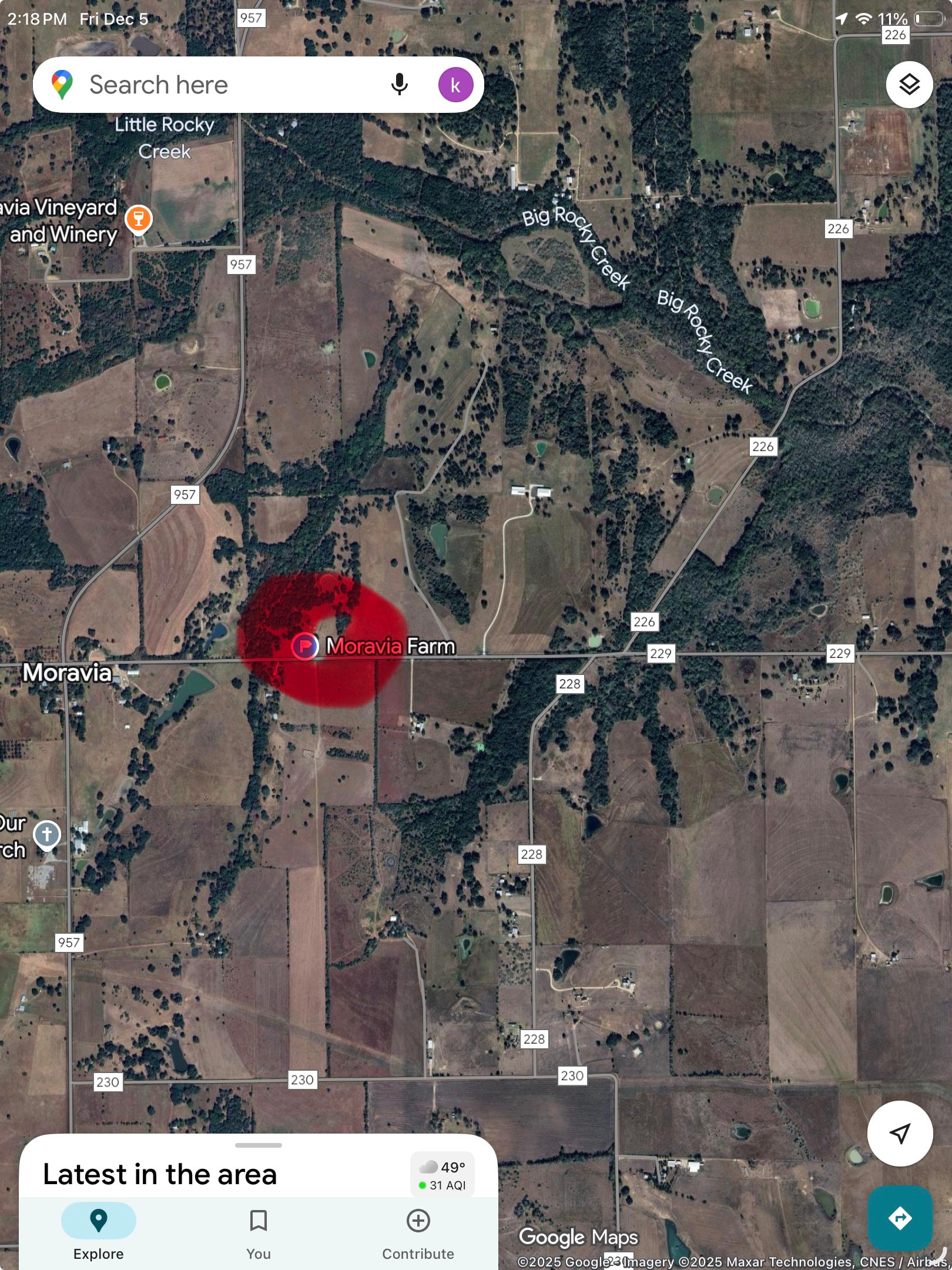This screenshot has width=952, height=1270.
Task: Open the Moravia Farm map pin
Action: [305, 647]
